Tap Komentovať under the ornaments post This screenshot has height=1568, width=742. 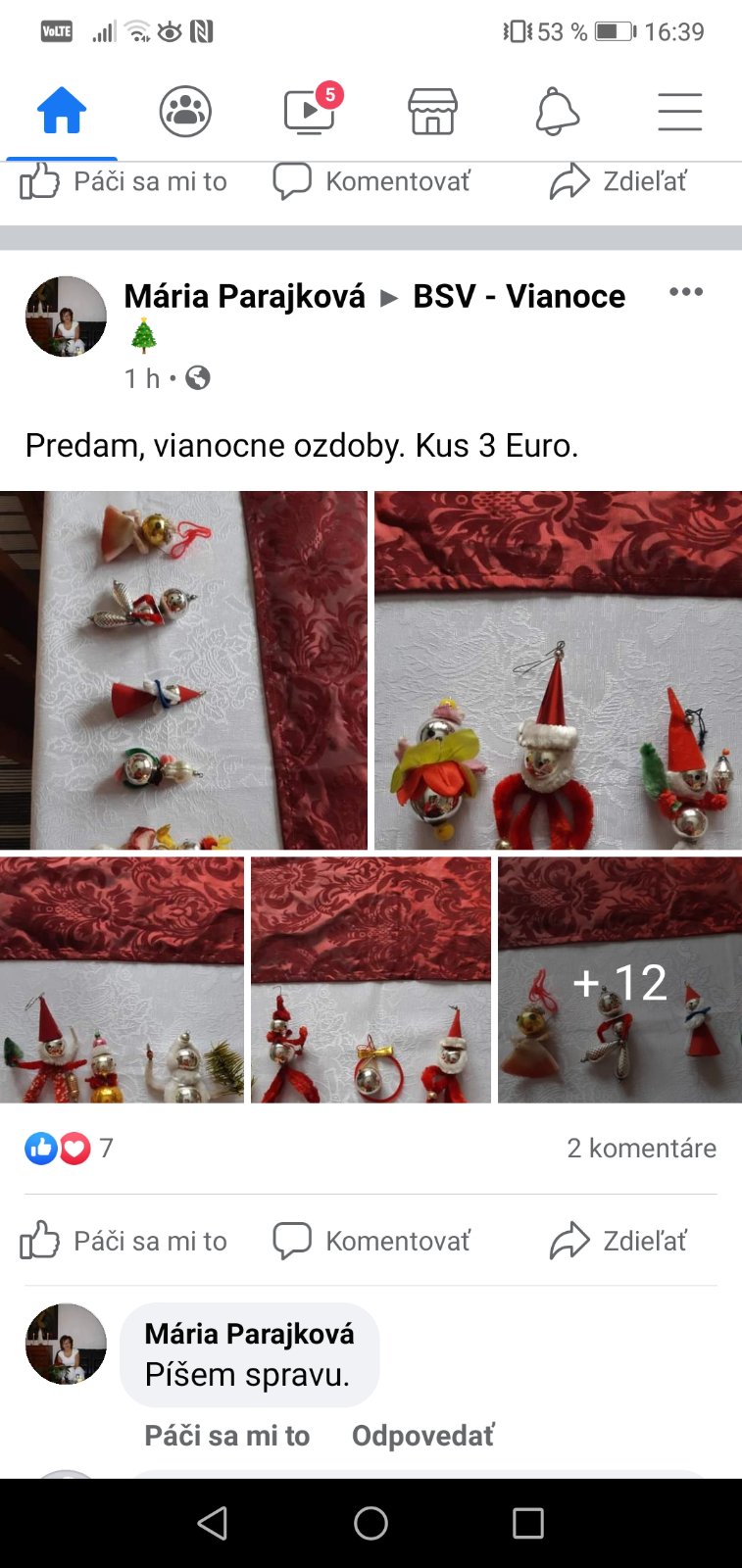(x=371, y=1241)
